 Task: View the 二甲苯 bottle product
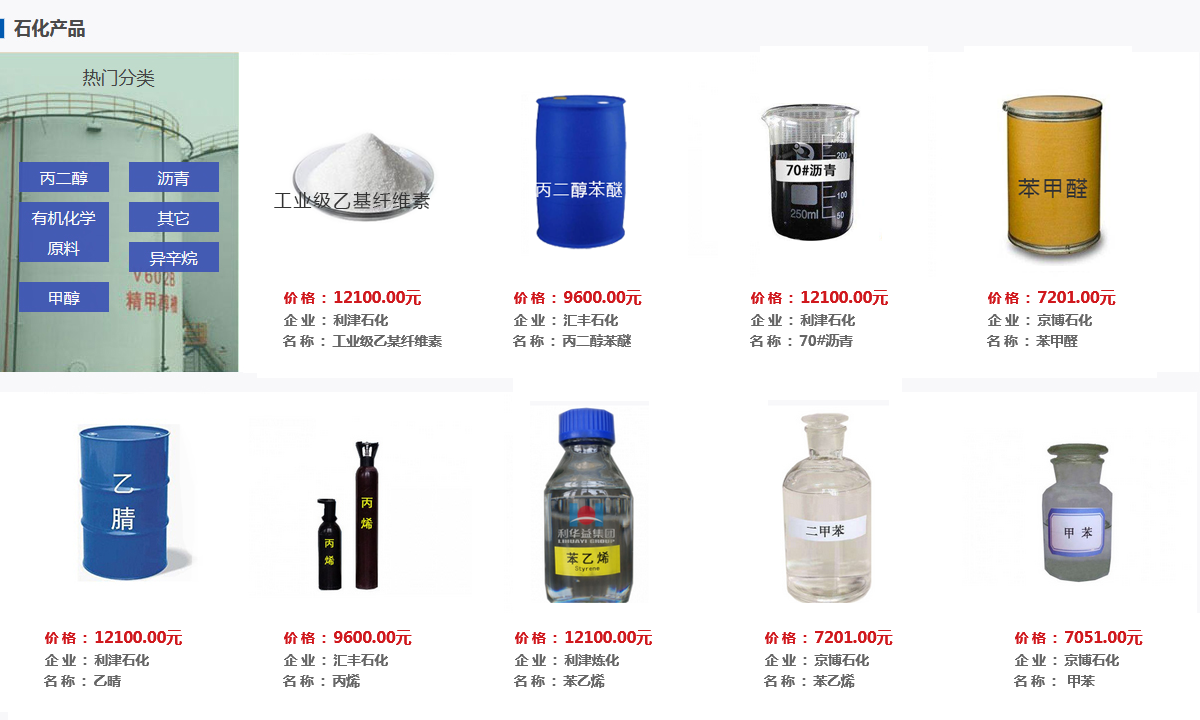[826, 508]
